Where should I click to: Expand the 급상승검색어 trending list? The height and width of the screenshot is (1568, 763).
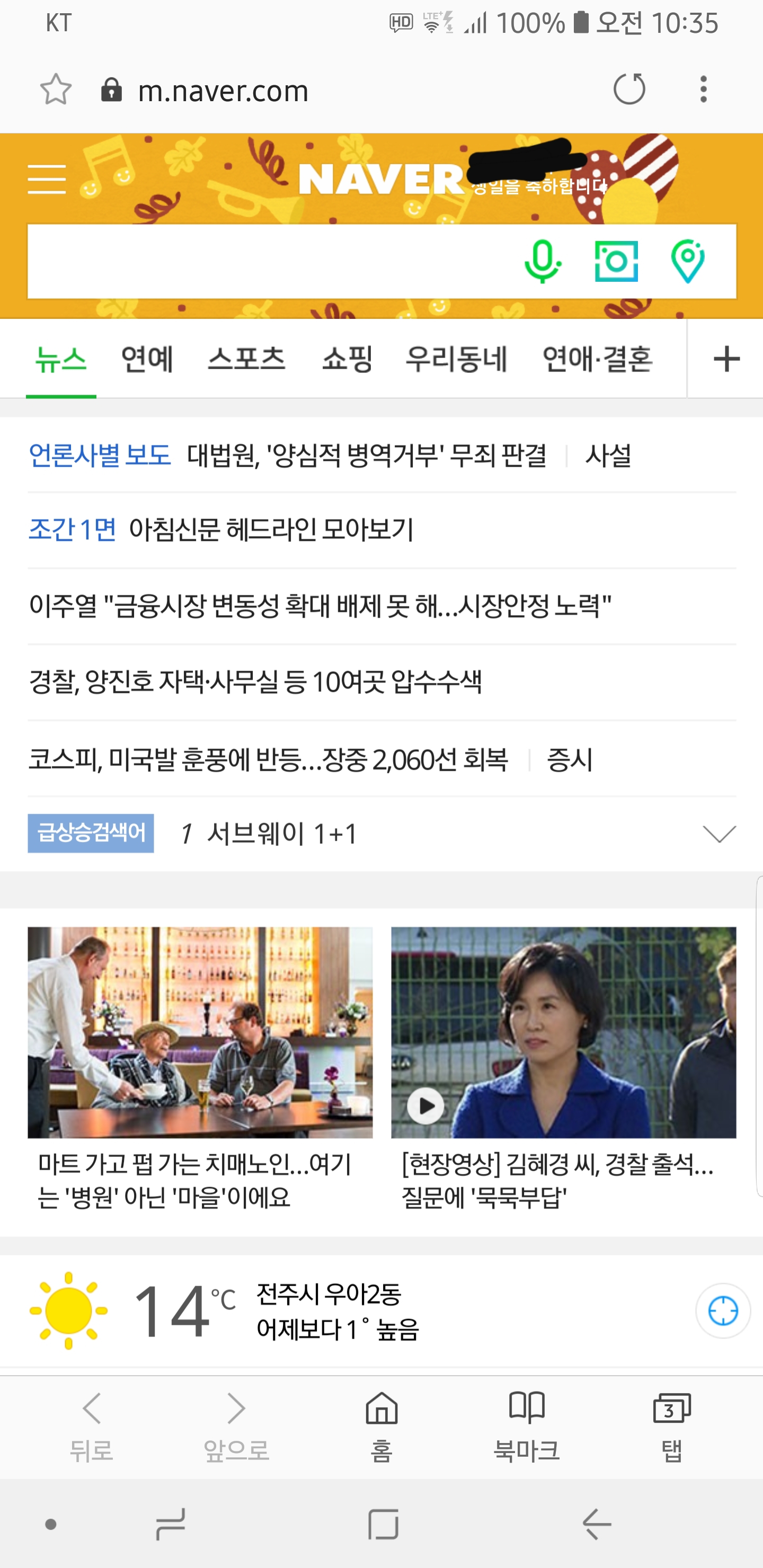click(x=719, y=833)
